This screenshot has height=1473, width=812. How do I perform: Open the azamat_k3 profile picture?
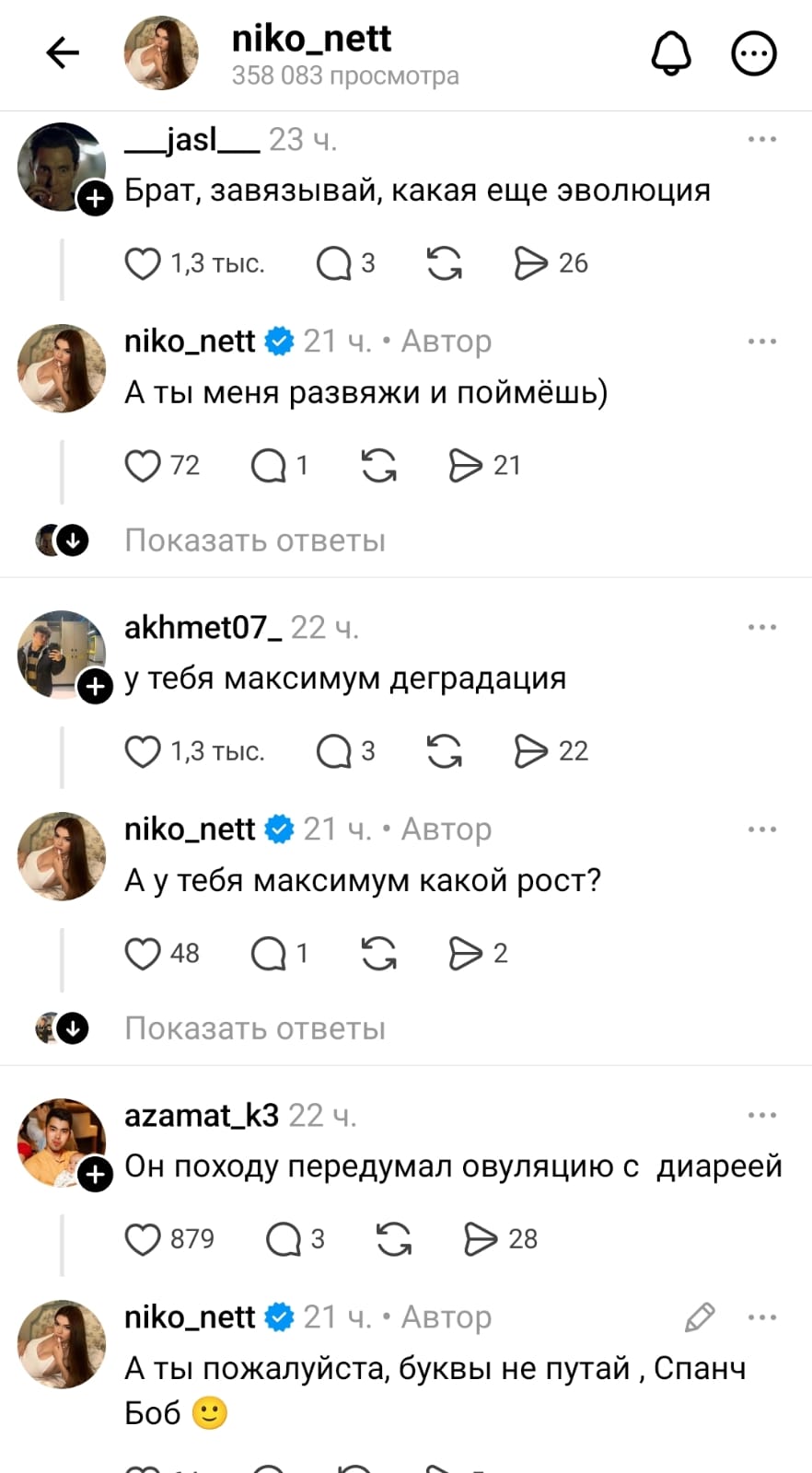tap(60, 1142)
